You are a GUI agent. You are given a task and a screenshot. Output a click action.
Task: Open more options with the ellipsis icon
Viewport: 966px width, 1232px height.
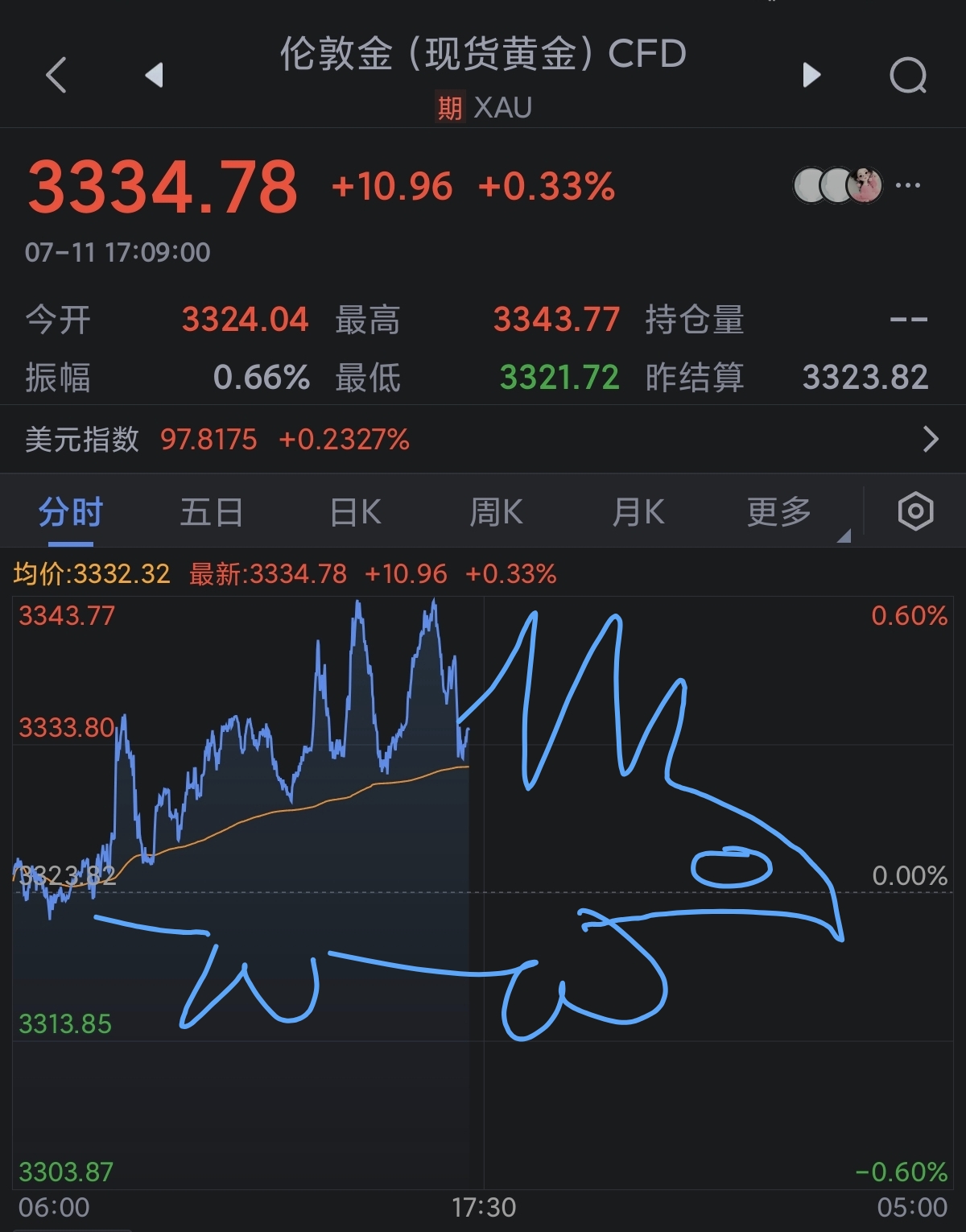pyautogui.click(x=908, y=185)
